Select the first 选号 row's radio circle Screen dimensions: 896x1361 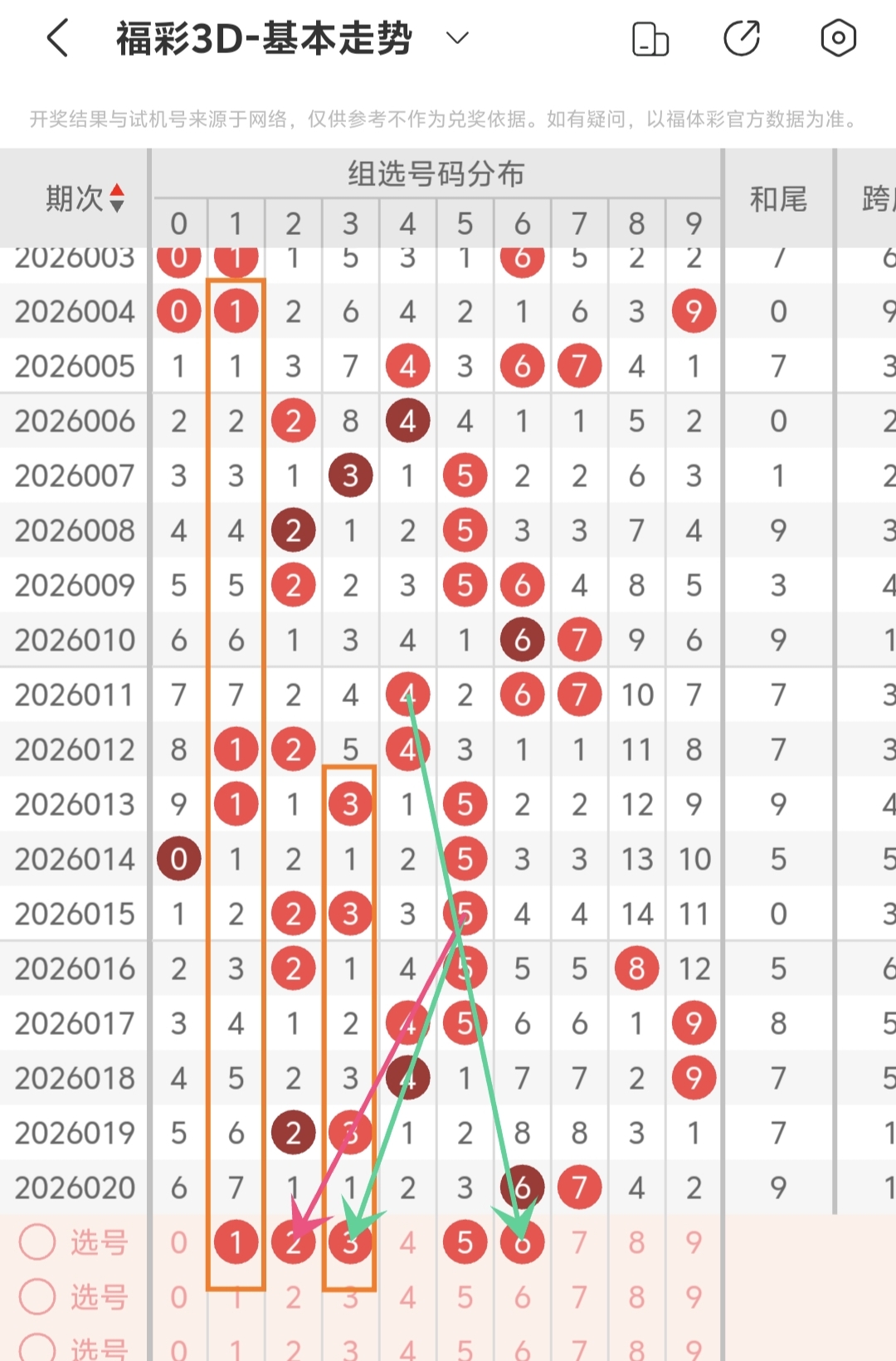(x=37, y=1242)
